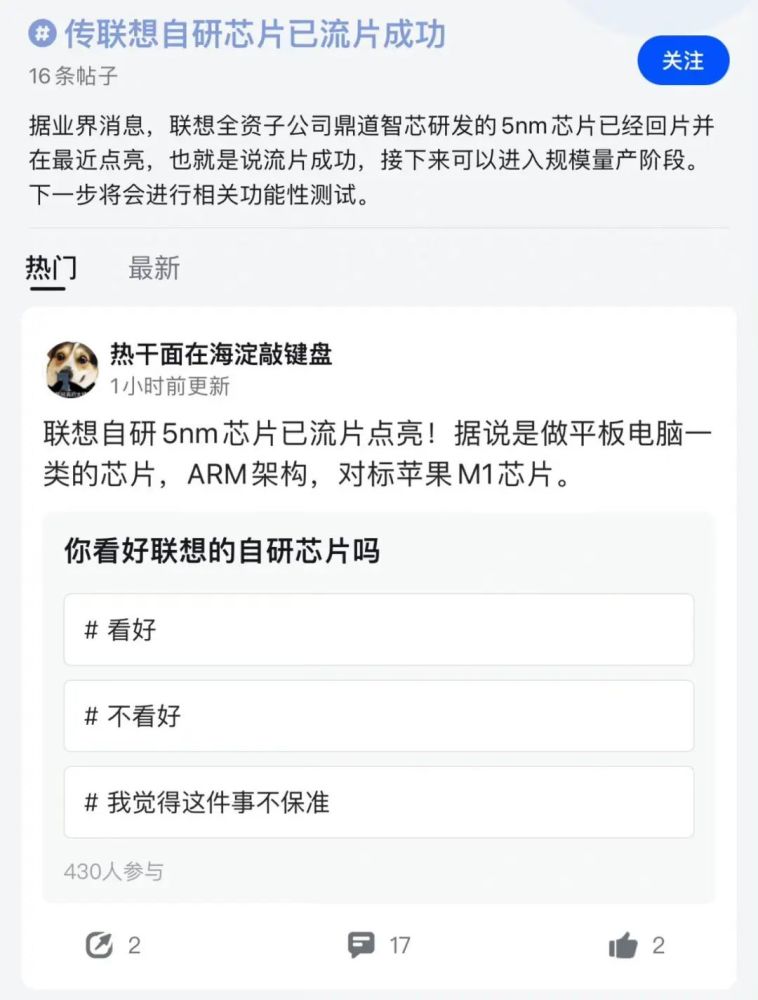Viewport: 758px width, 1000px height.
Task: Choose 我觉得这件事不保准 poll option
Action: click(x=379, y=802)
